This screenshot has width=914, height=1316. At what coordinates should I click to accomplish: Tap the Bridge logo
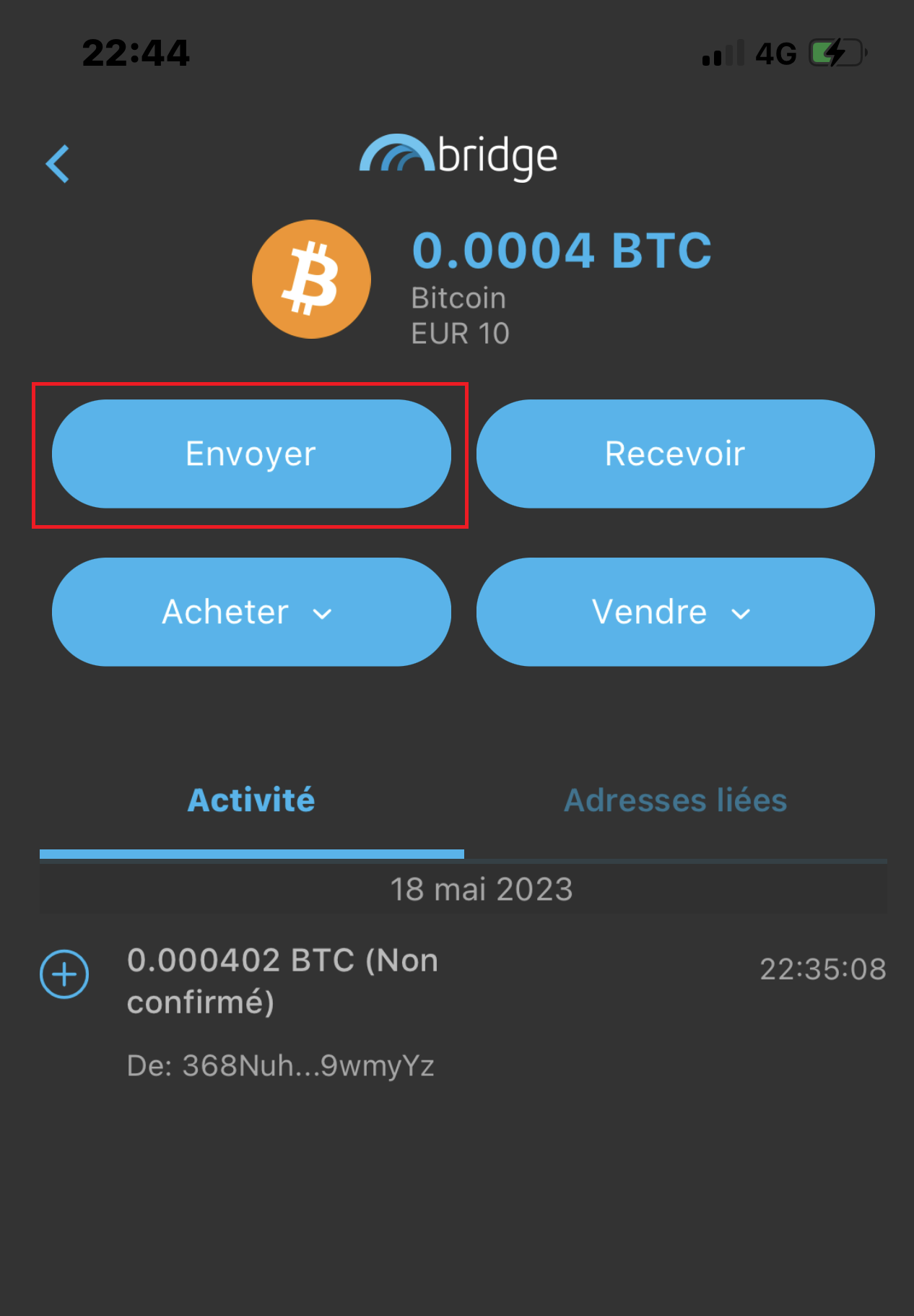[x=460, y=154]
